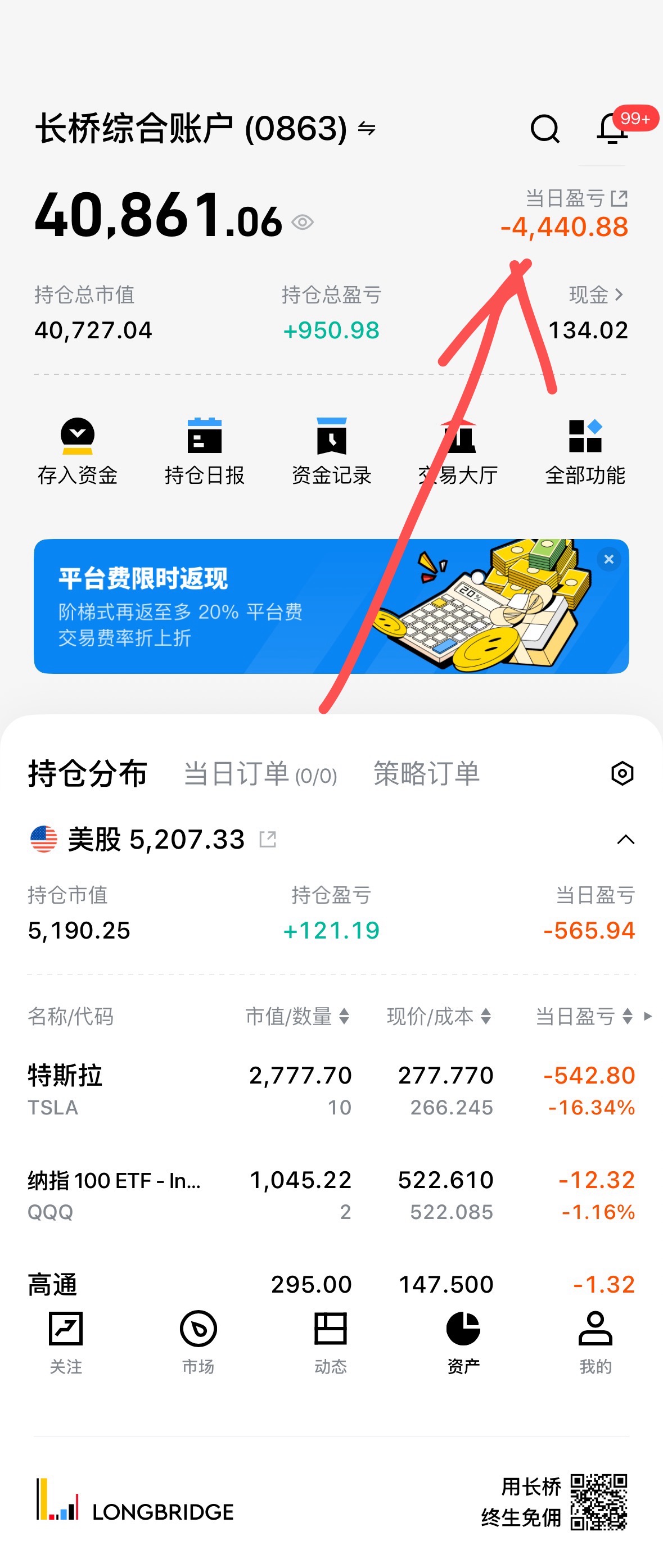Tap 存入资金 to deposit funds
Image resolution: width=663 pixels, height=1568 pixels.
click(x=77, y=451)
